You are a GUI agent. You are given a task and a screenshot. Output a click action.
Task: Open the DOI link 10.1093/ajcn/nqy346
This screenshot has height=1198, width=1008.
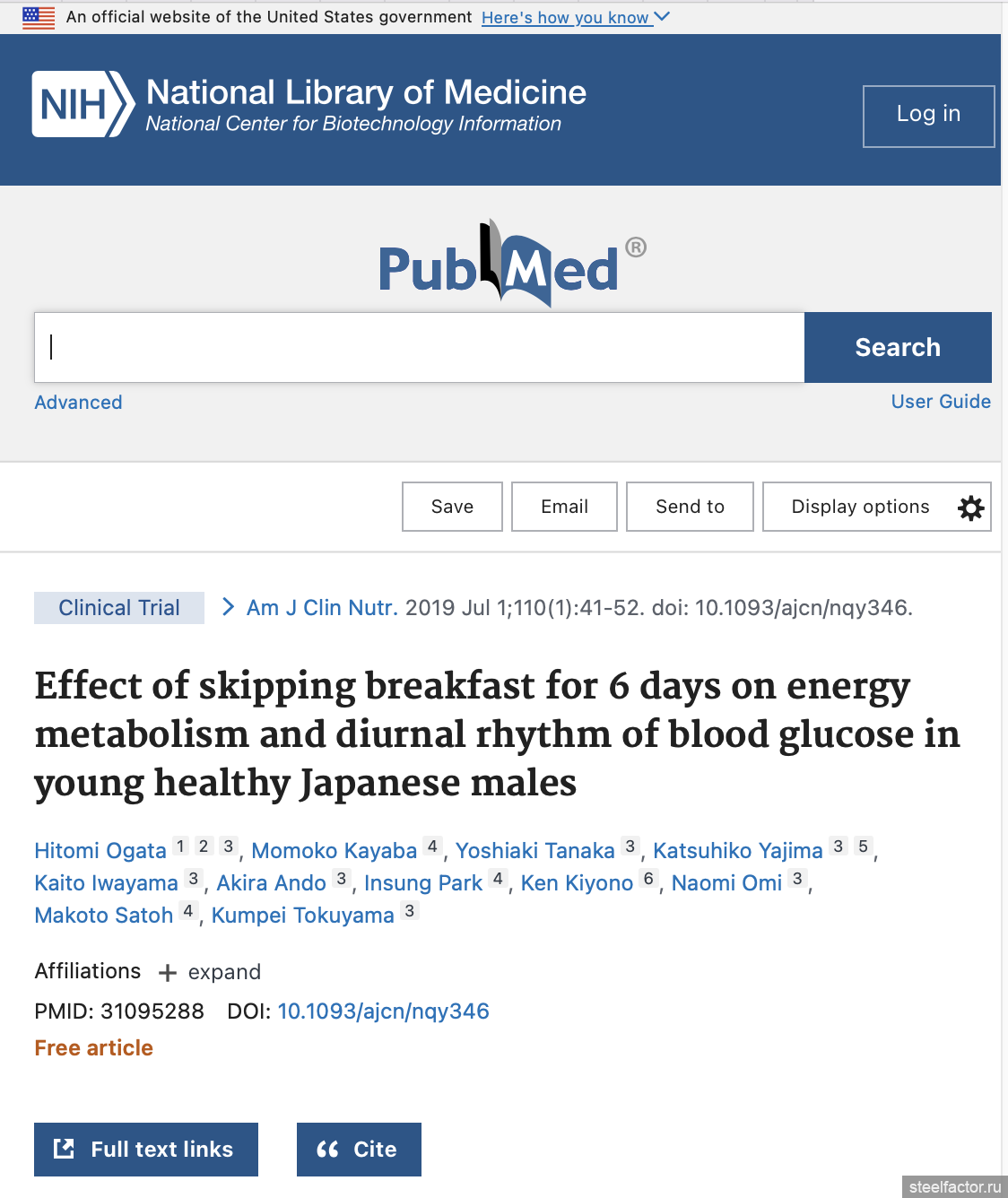coord(383,1011)
